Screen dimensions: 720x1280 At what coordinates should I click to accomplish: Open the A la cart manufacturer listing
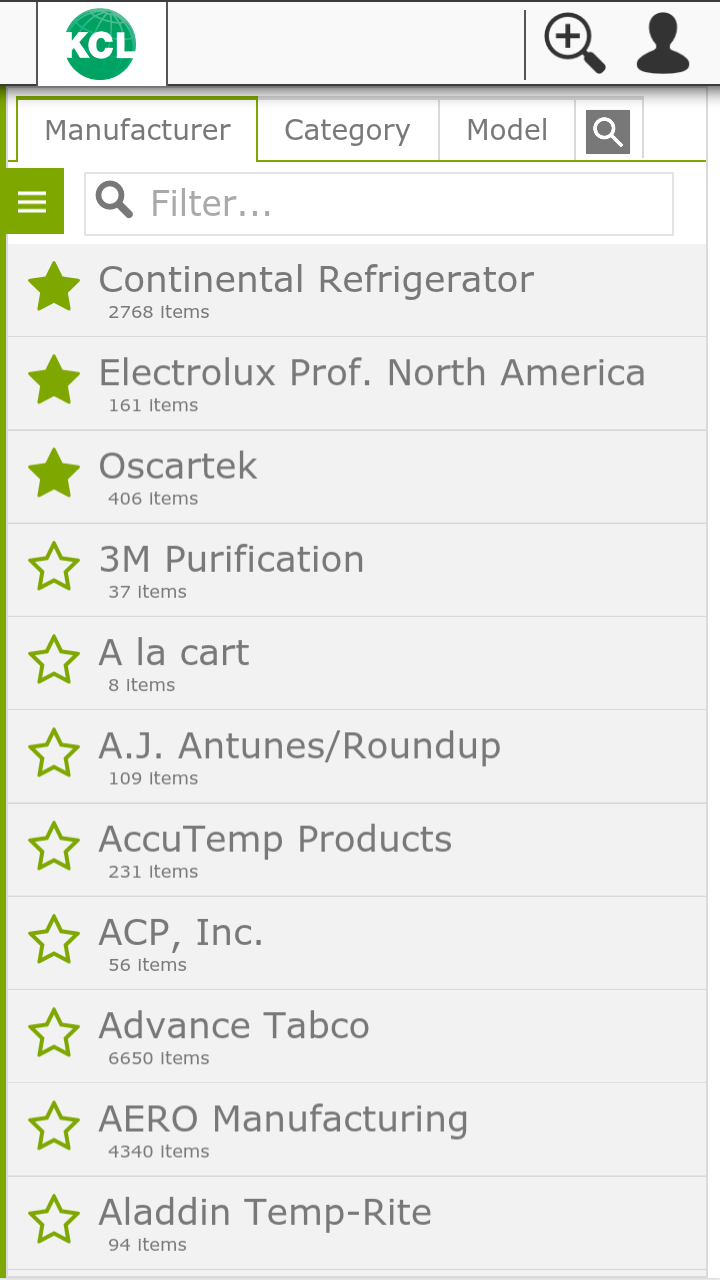(x=174, y=653)
